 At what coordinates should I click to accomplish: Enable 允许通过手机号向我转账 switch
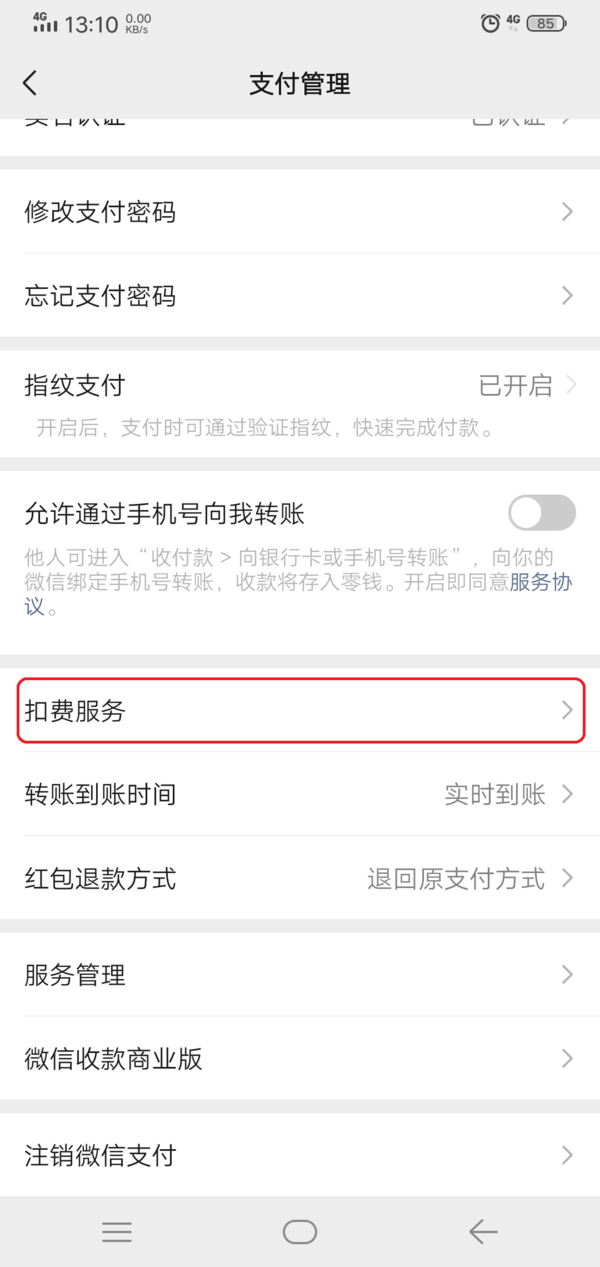click(x=541, y=514)
